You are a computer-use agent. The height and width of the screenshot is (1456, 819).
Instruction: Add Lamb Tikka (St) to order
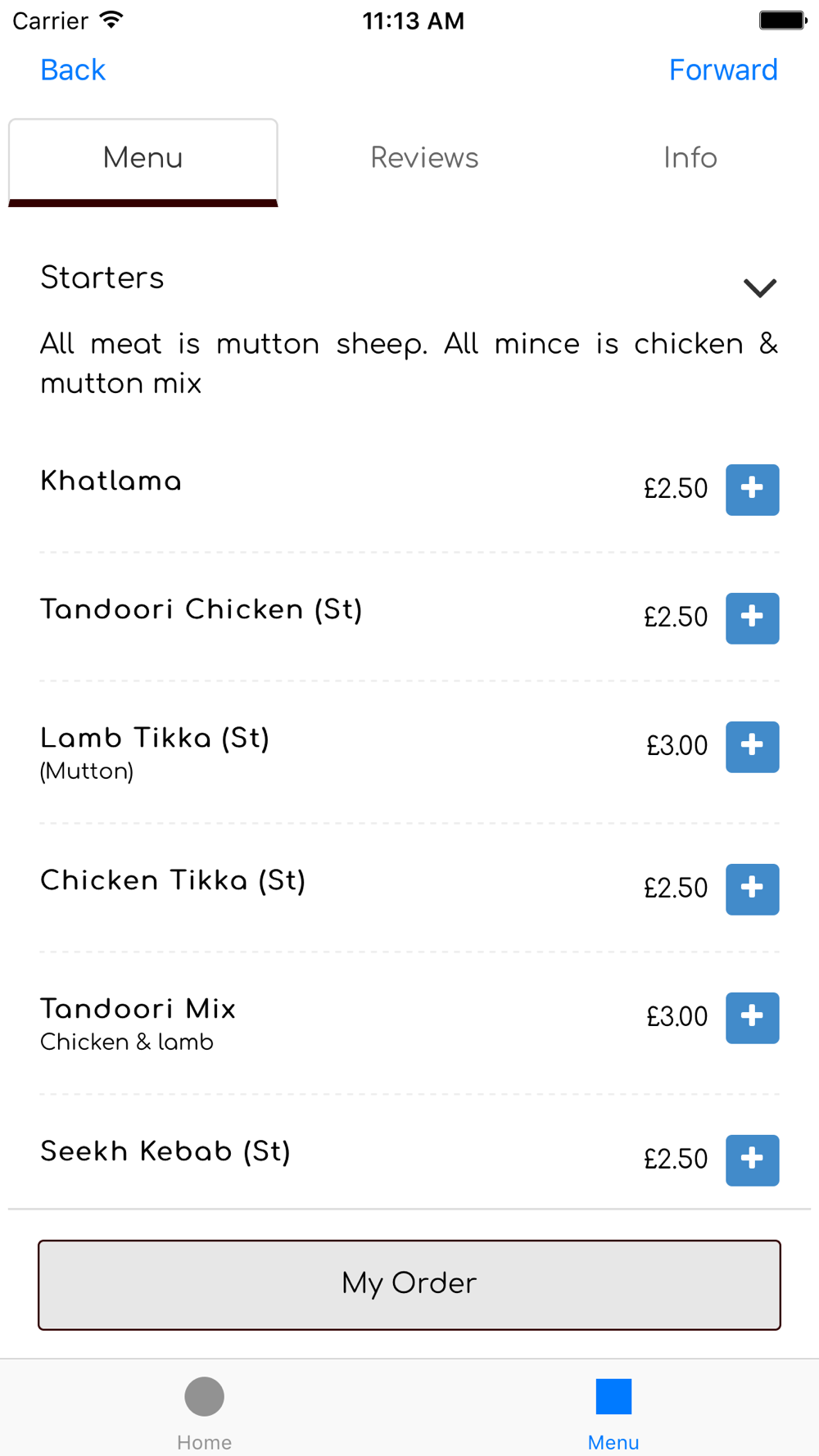pyautogui.click(x=752, y=747)
